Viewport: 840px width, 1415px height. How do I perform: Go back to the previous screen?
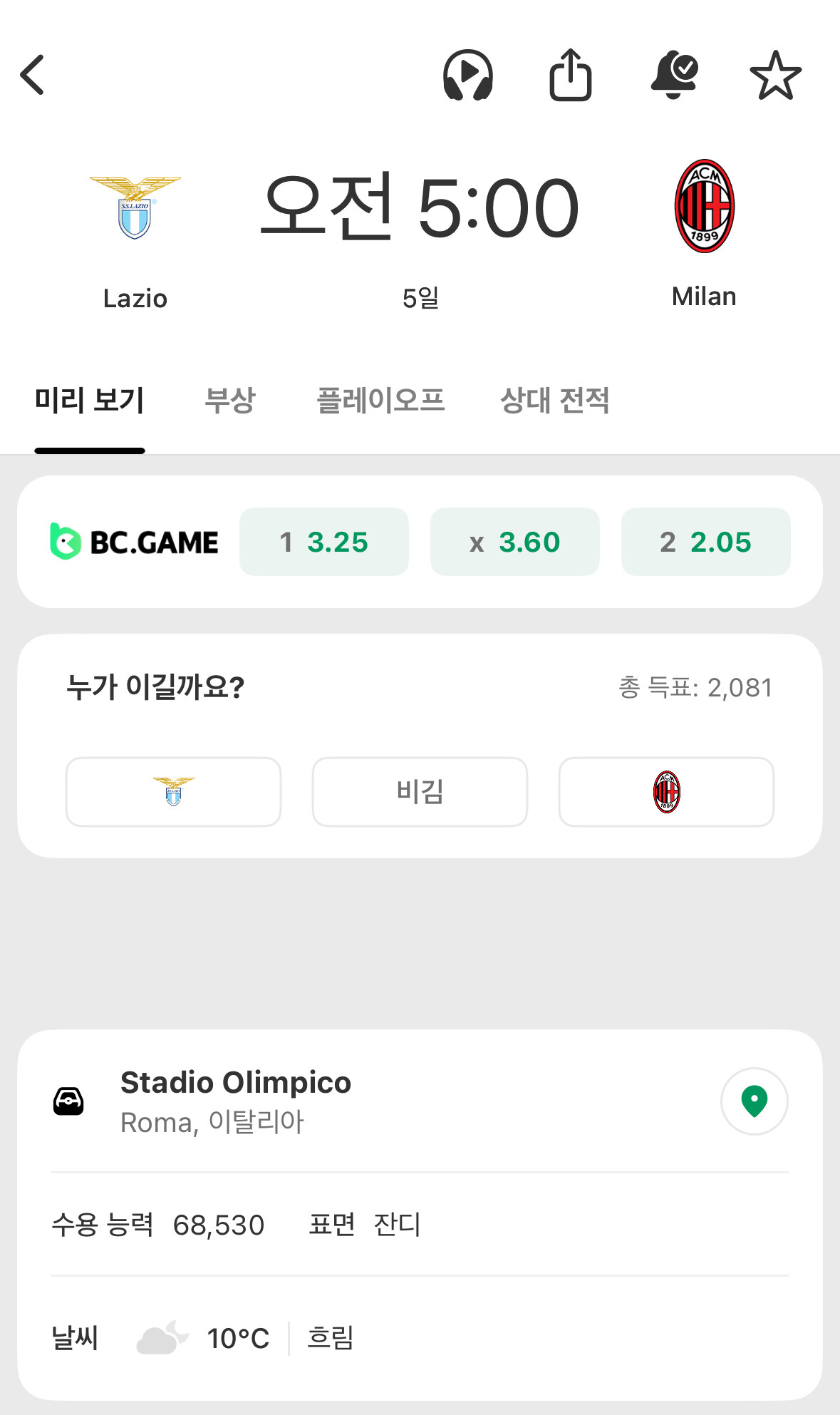coord(33,75)
